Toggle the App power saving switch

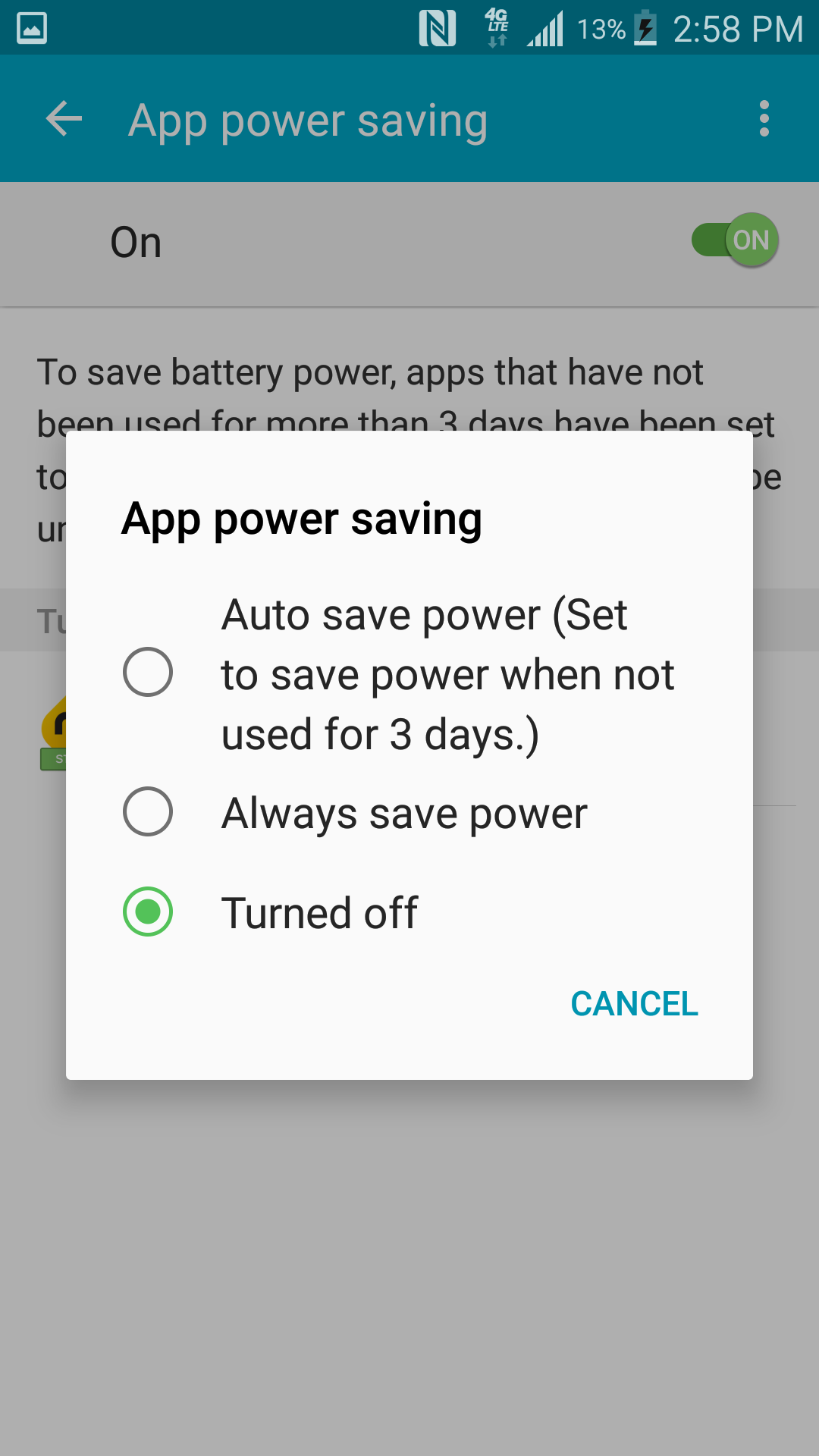point(735,240)
